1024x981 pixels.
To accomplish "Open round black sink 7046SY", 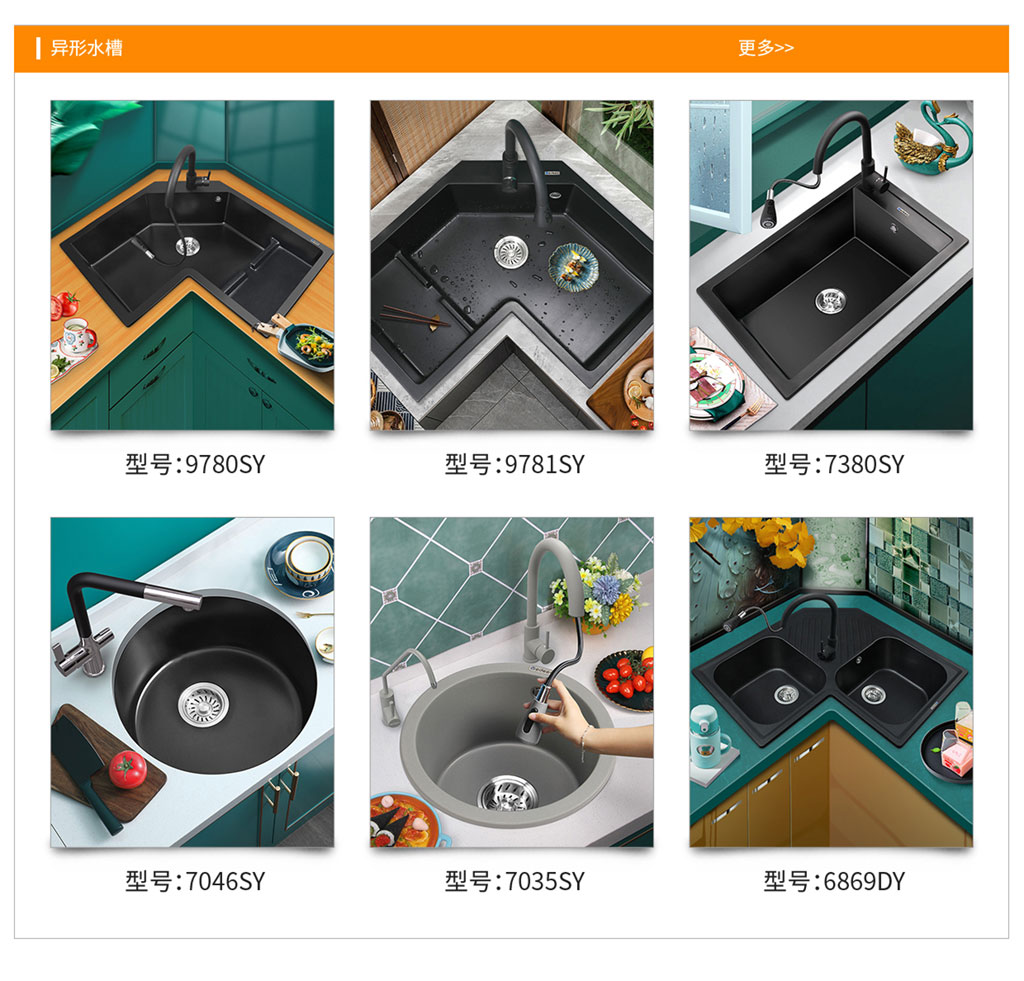I will pos(192,682).
